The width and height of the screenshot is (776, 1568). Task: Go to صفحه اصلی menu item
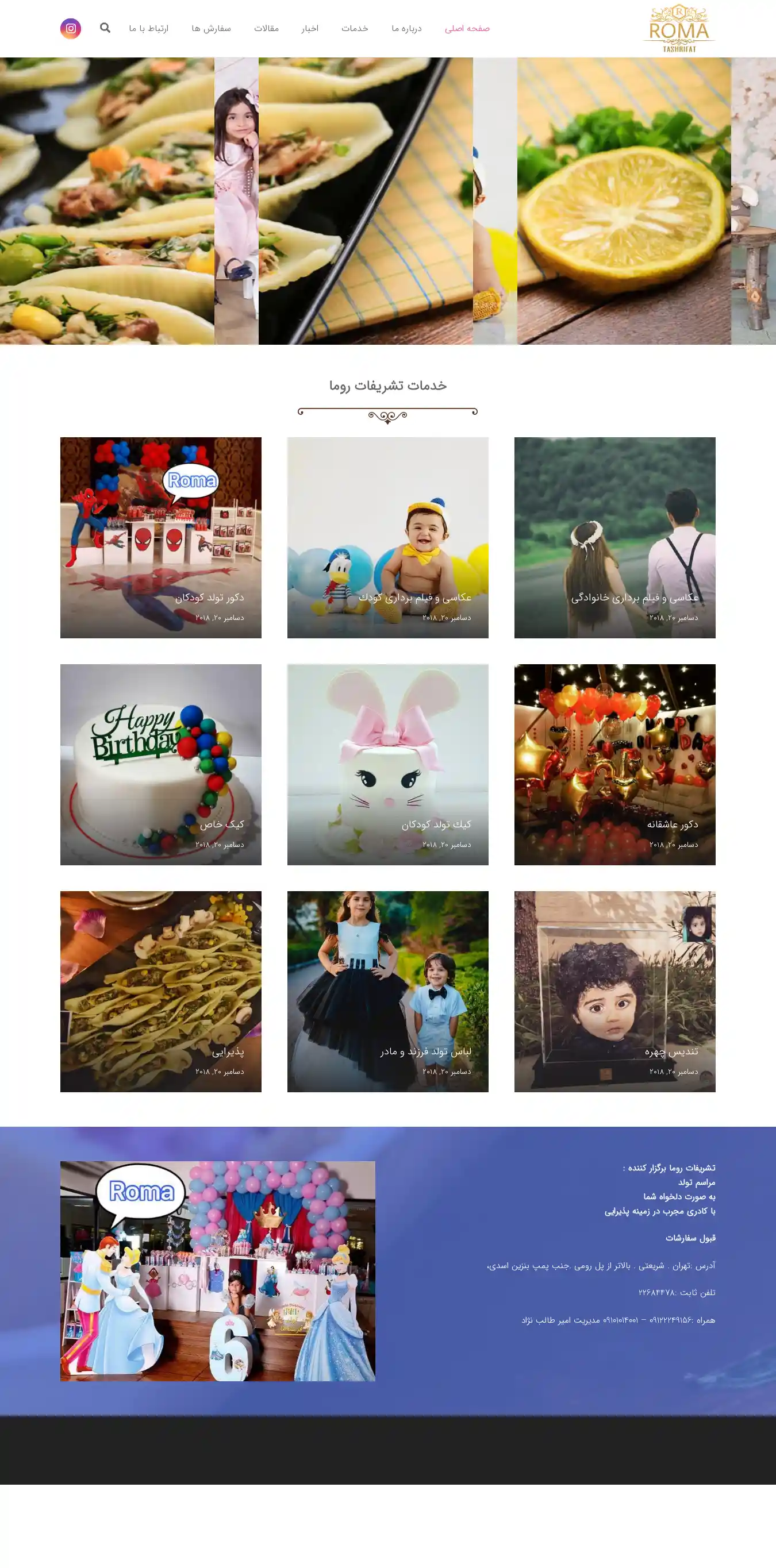[x=467, y=29]
